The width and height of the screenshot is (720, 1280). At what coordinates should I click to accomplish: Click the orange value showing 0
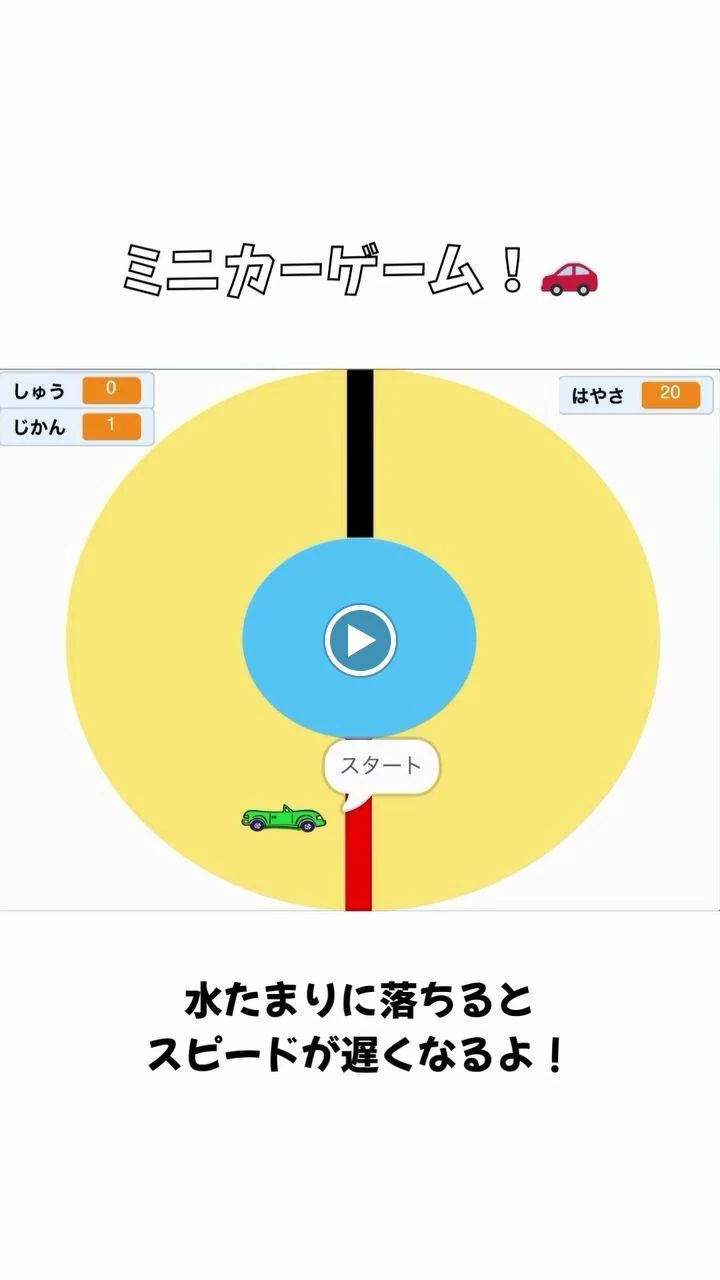tap(113, 390)
